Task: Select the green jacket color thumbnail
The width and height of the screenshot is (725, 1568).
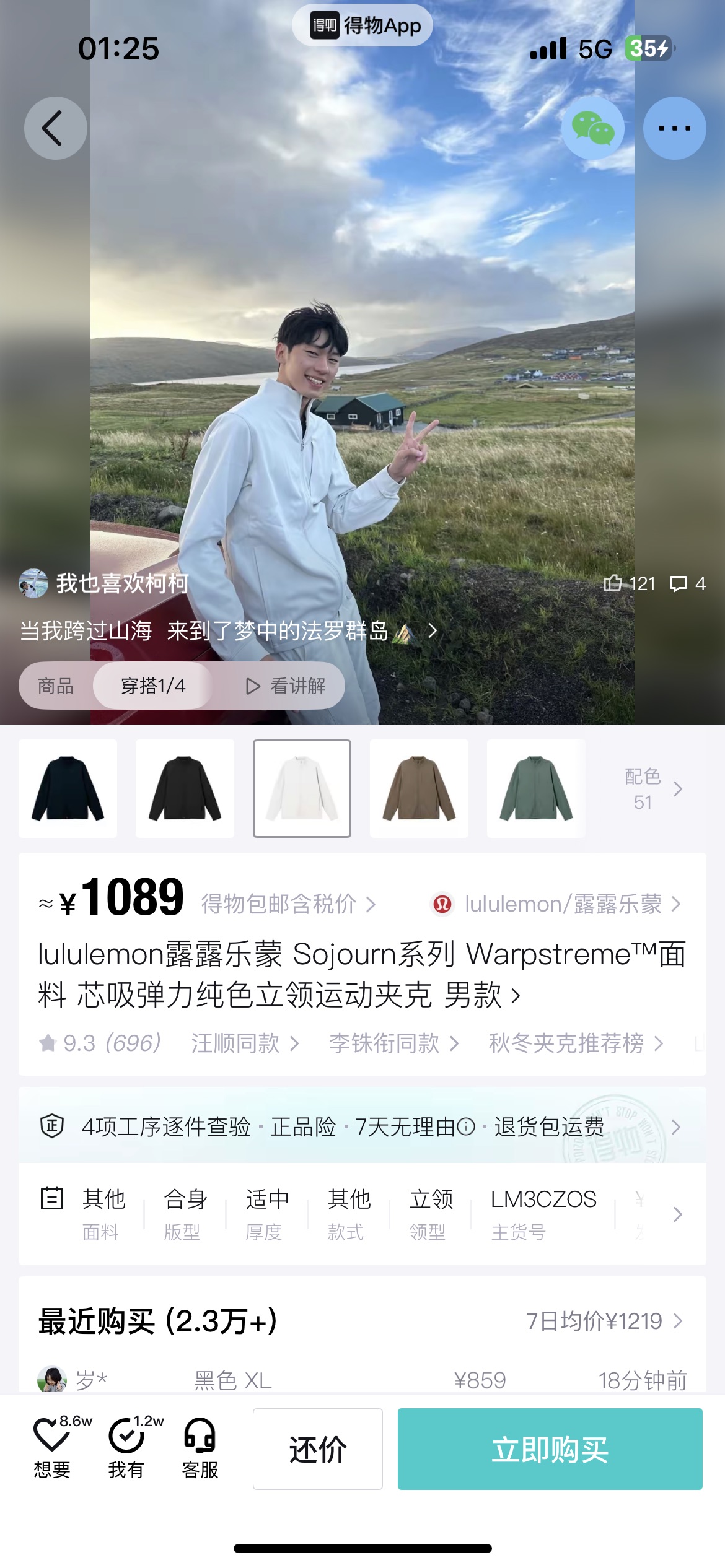Action: (x=536, y=788)
